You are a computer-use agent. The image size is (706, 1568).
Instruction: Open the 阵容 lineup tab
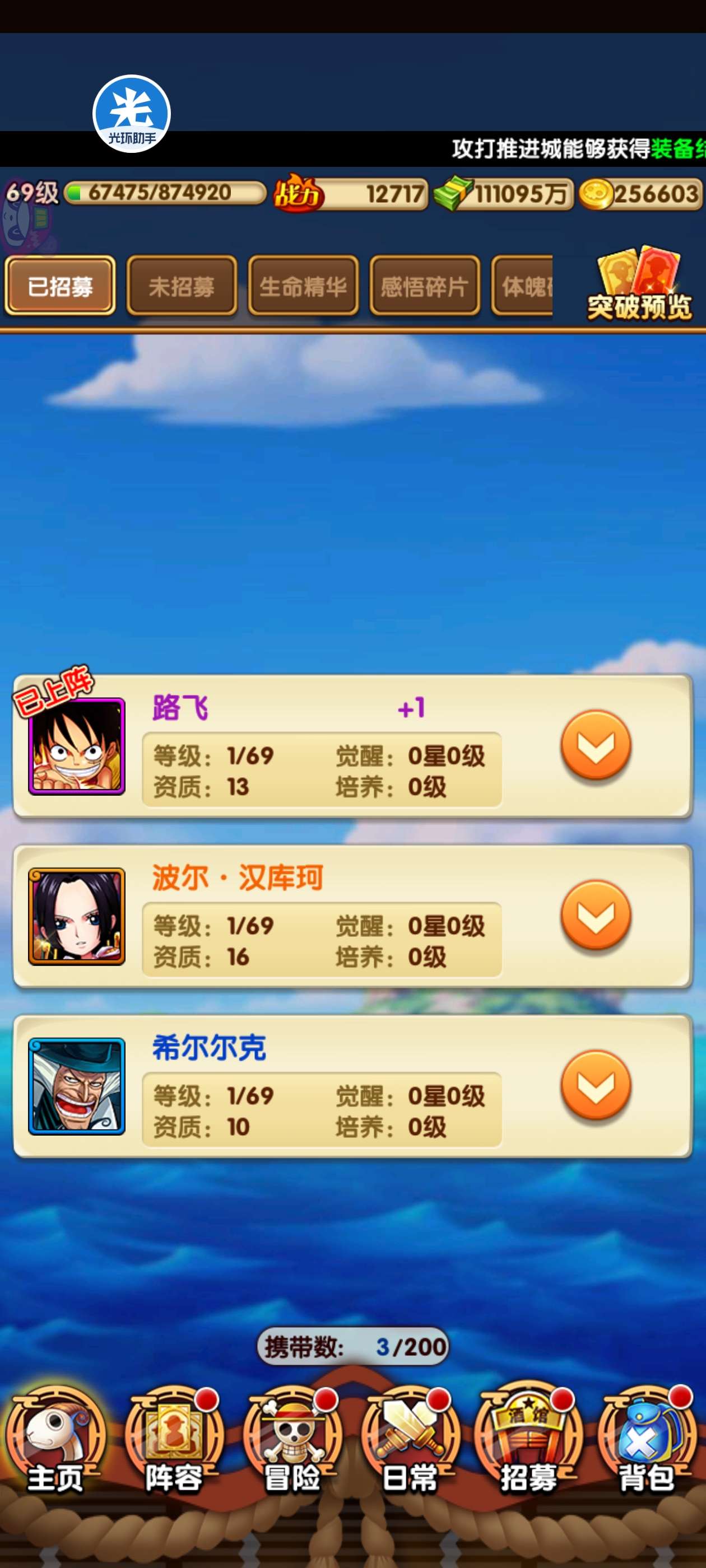pyautogui.click(x=174, y=1443)
